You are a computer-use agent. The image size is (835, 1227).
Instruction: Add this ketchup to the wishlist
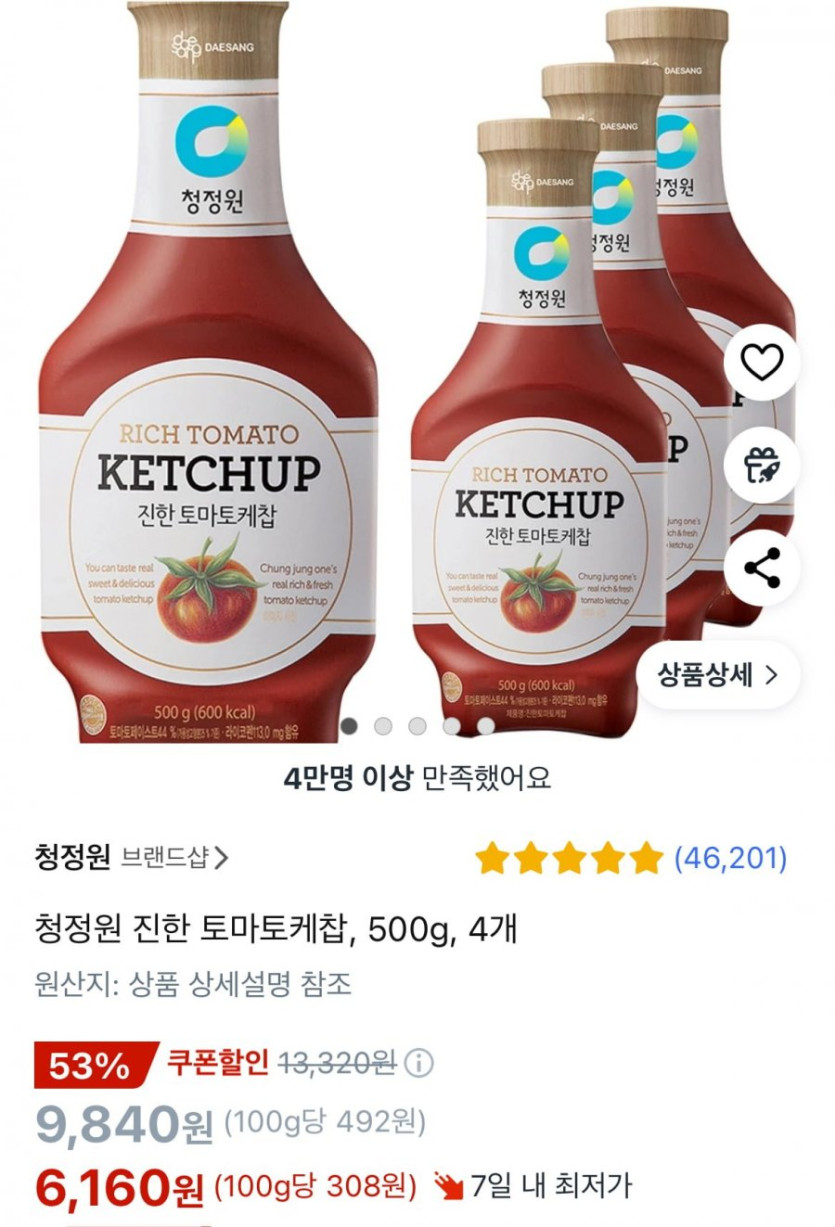[x=761, y=364]
